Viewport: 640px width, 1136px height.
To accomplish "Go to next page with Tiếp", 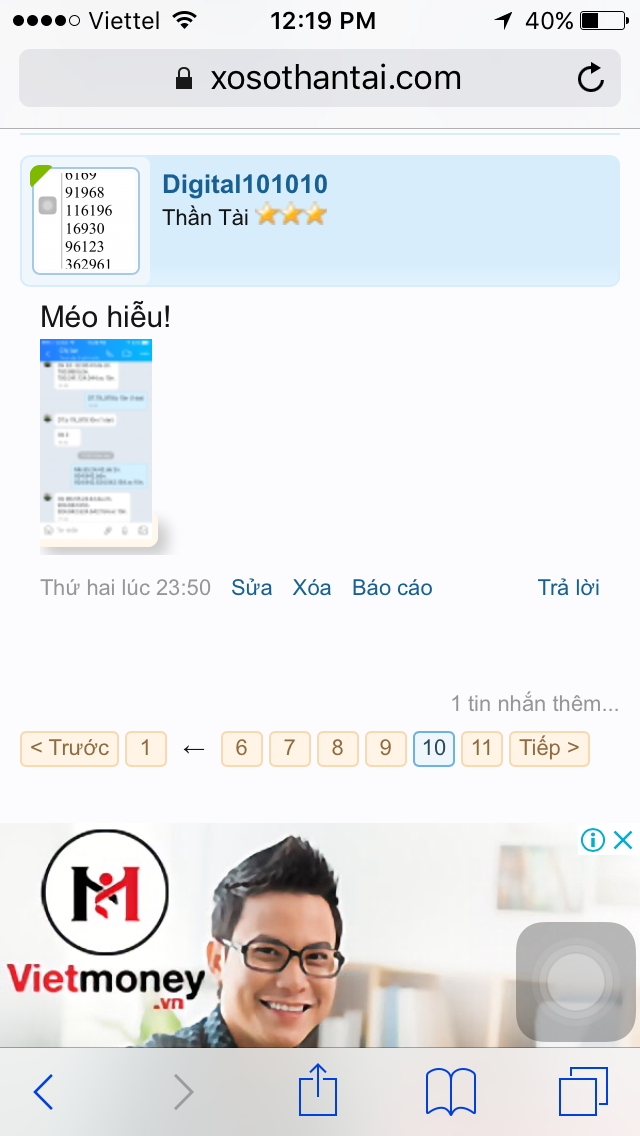I will (549, 748).
